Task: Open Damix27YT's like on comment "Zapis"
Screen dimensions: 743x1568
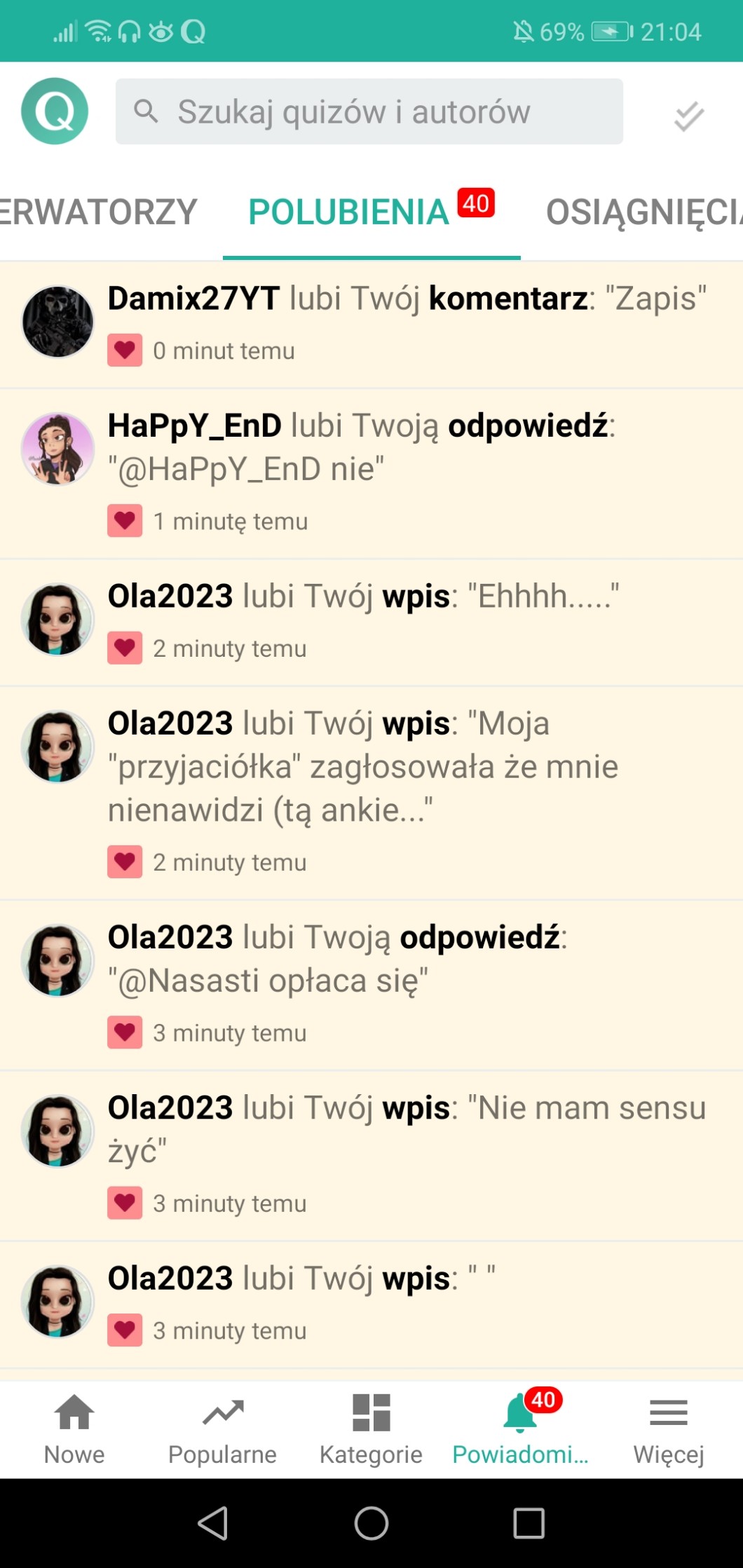Action: click(x=407, y=322)
